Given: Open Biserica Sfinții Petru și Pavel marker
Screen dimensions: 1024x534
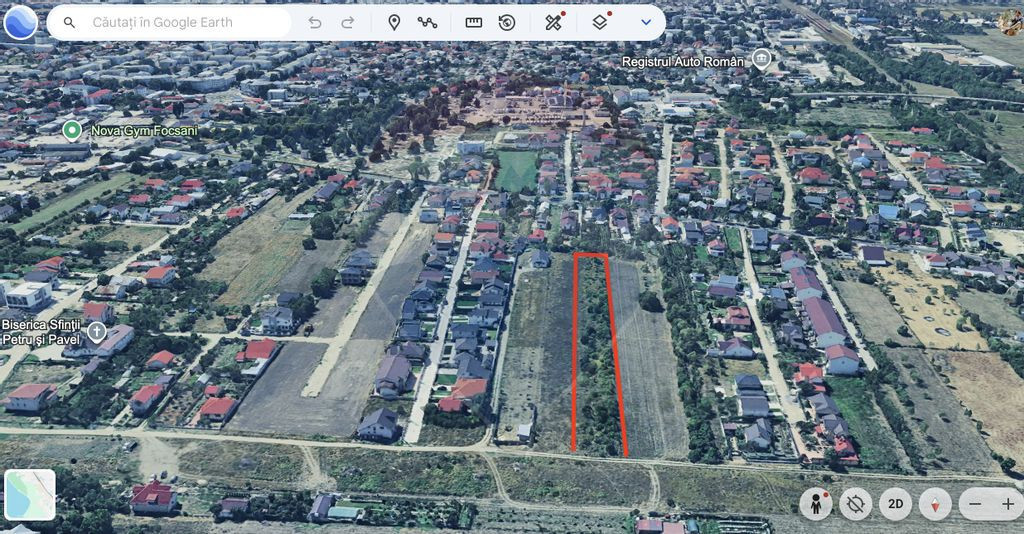Looking at the screenshot, I should pyautogui.click(x=97, y=330).
